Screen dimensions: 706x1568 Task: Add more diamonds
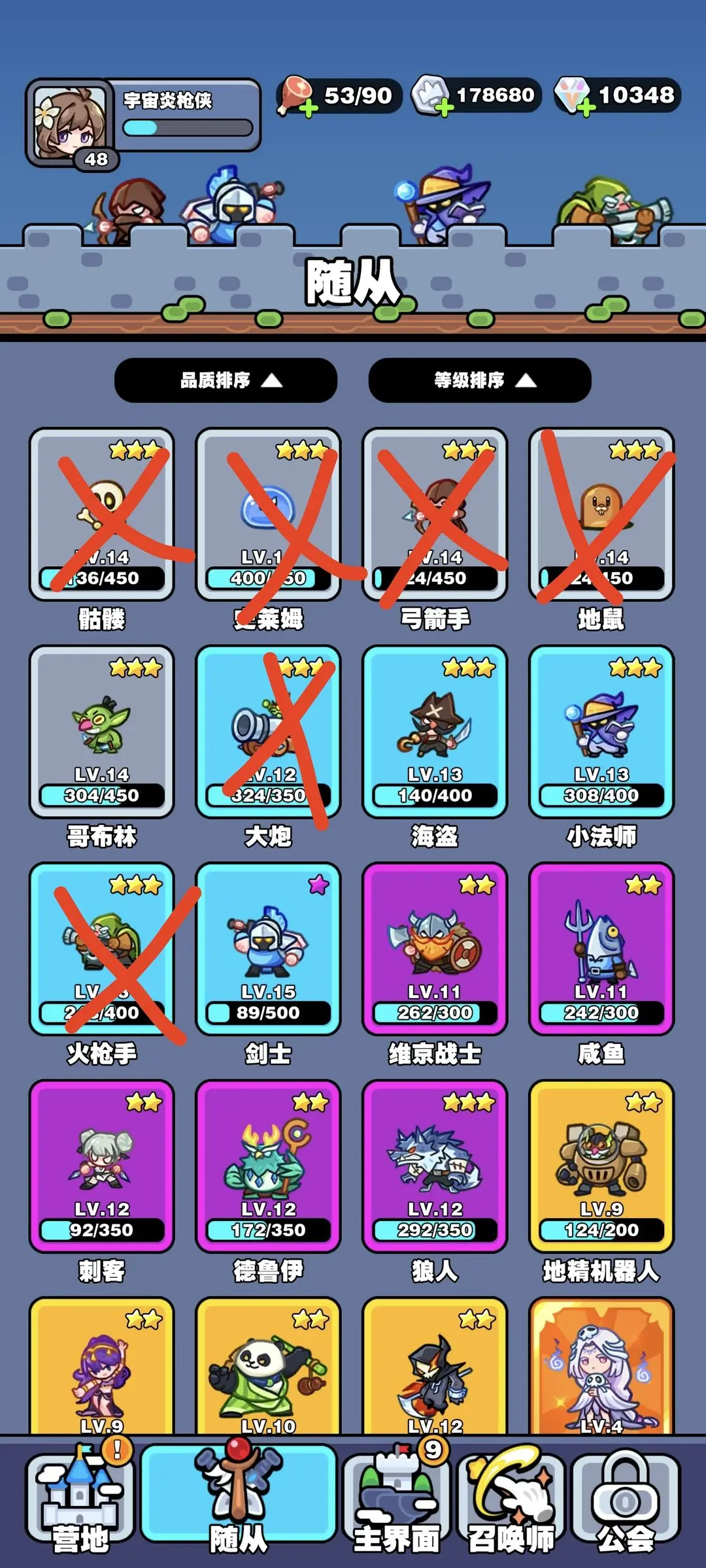click(586, 108)
